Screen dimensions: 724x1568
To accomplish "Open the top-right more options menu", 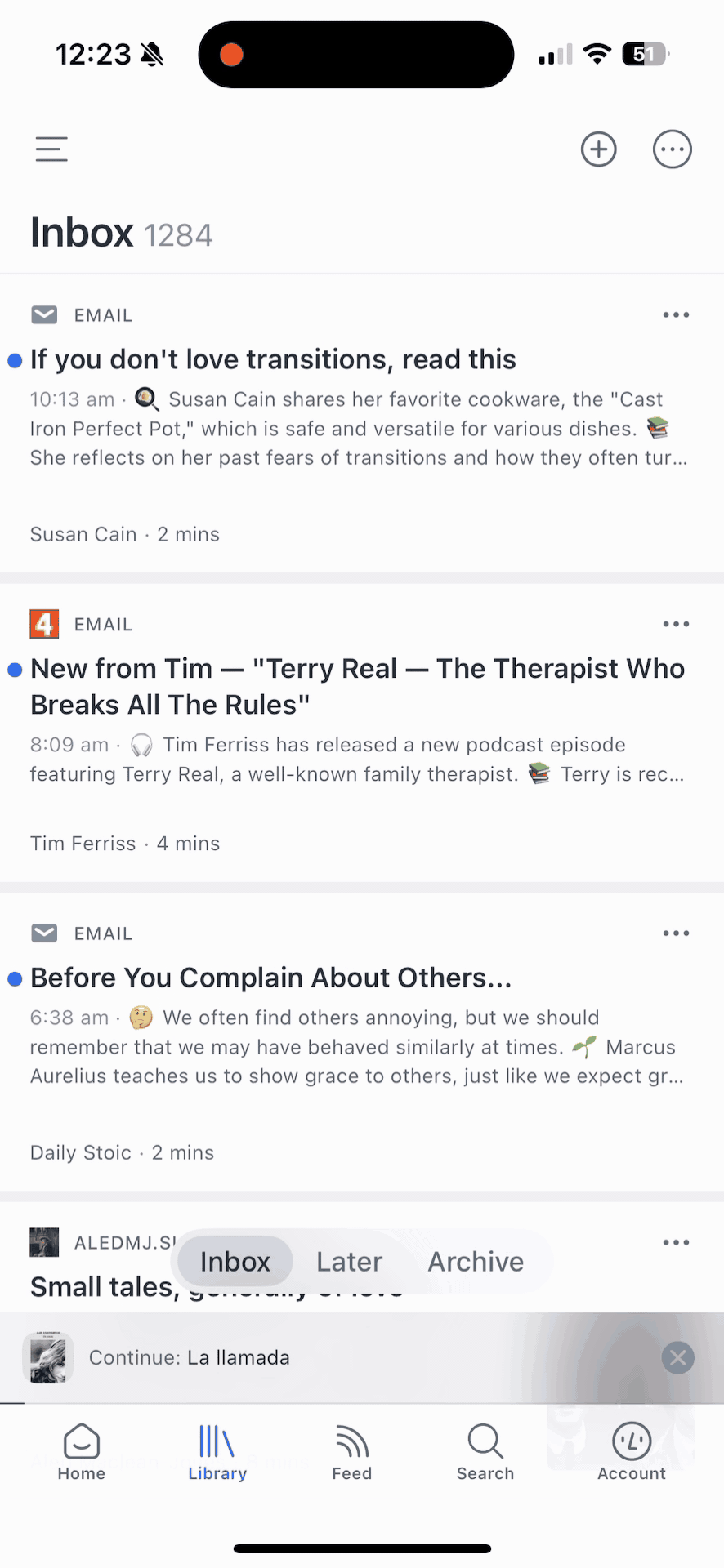I will [672, 149].
